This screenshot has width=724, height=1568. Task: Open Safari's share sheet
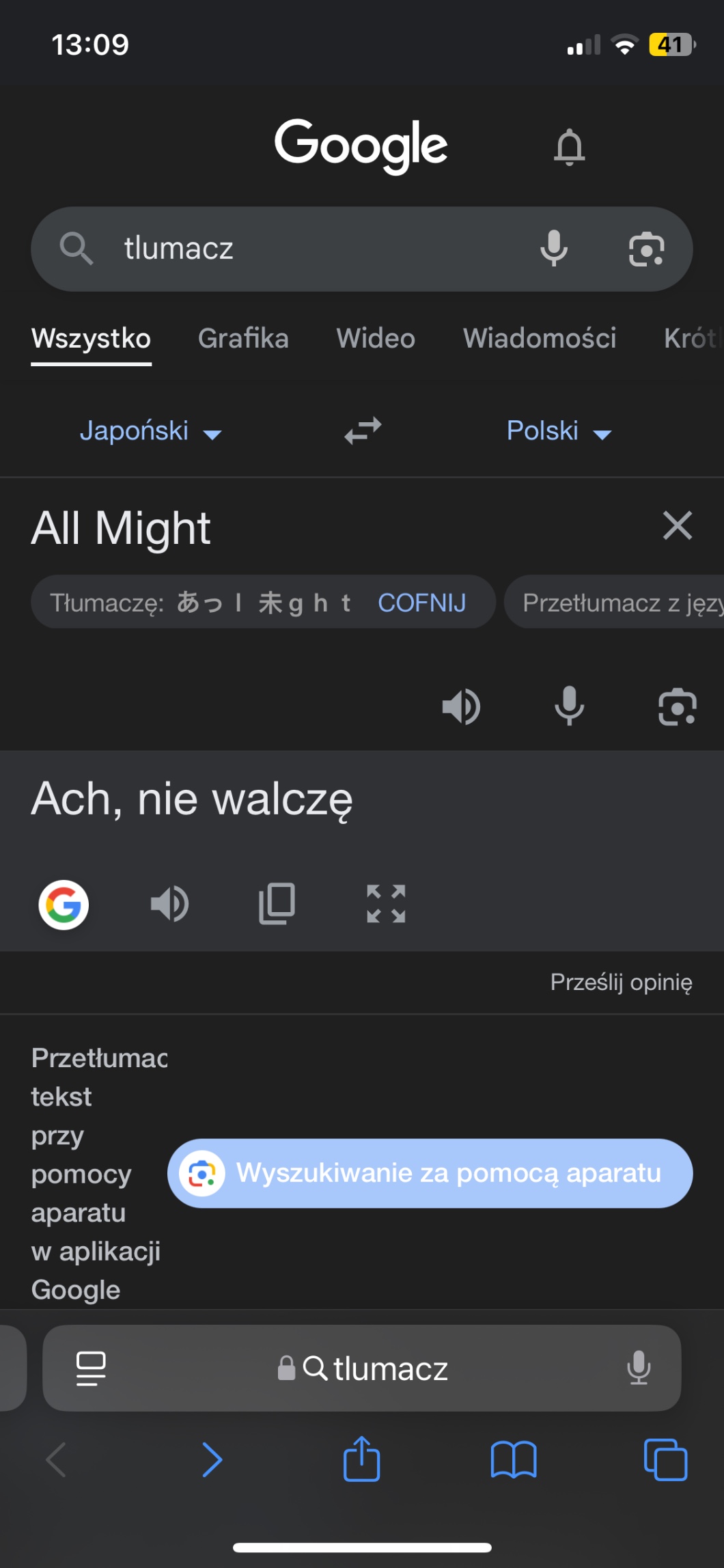[x=362, y=1458]
